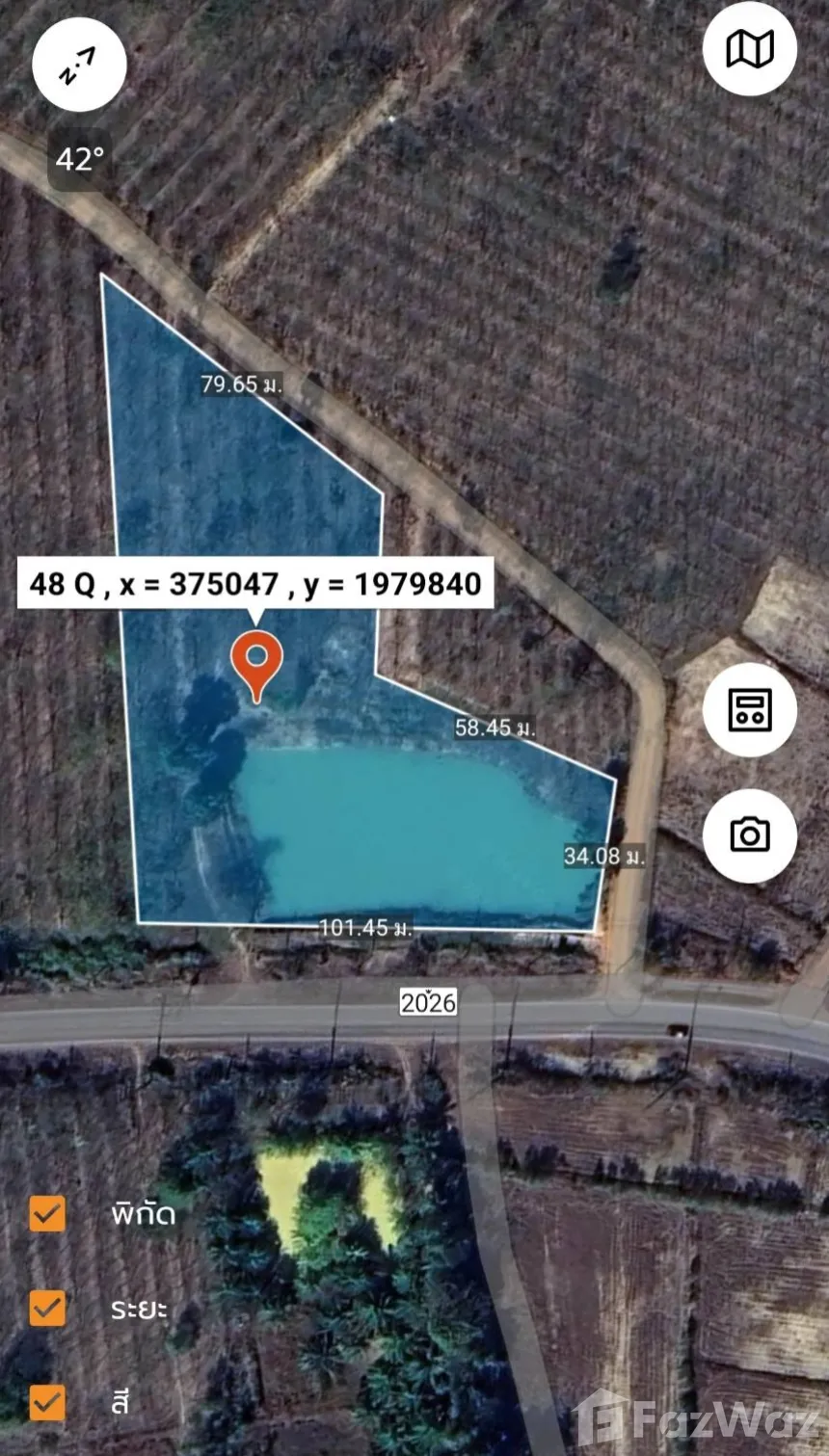Screen dimensions: 829x1456
Task: Tap the round button above the camera
Action: coord(749,710)
